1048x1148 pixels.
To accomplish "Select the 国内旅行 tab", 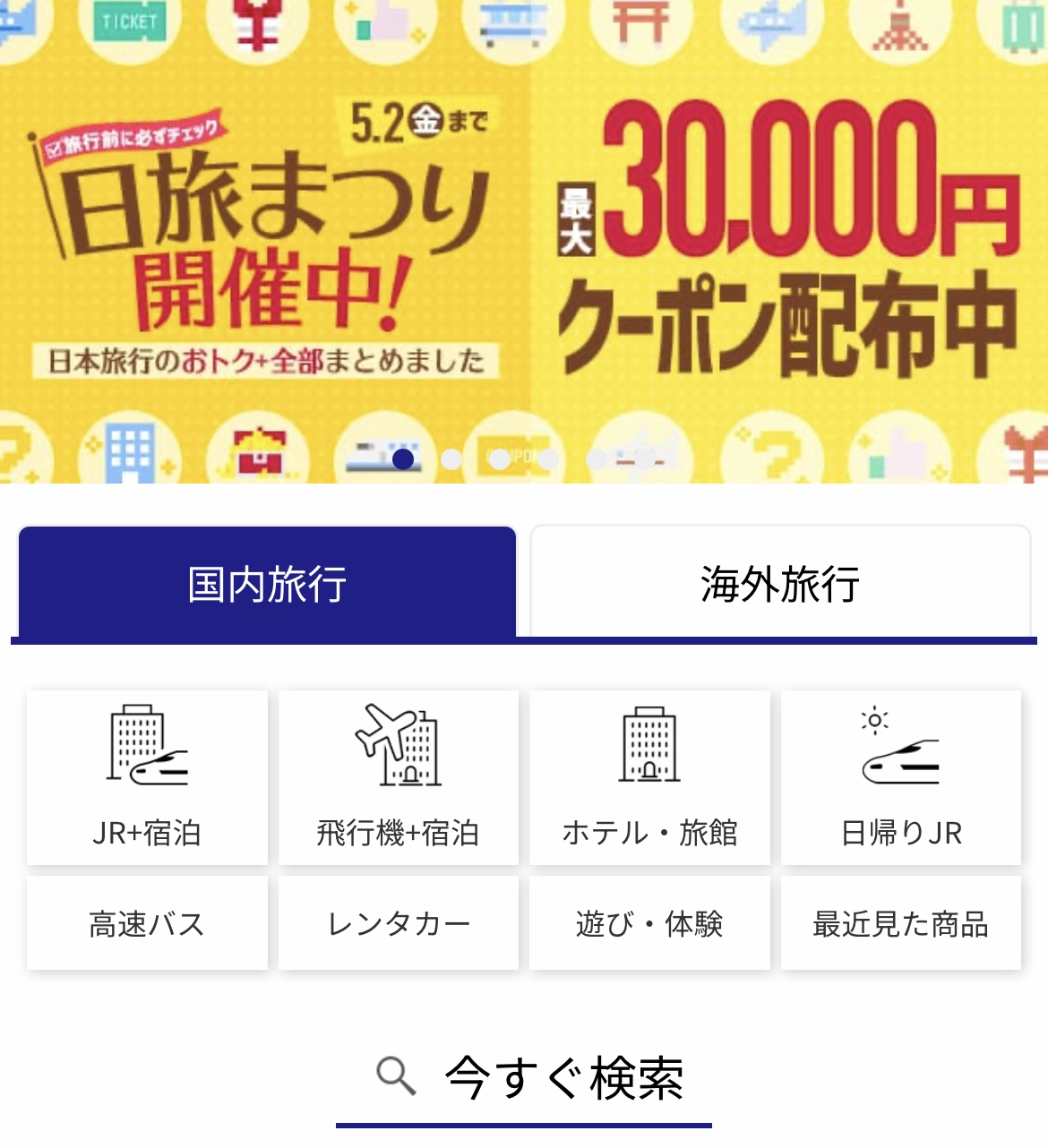I will coord(267,583).
